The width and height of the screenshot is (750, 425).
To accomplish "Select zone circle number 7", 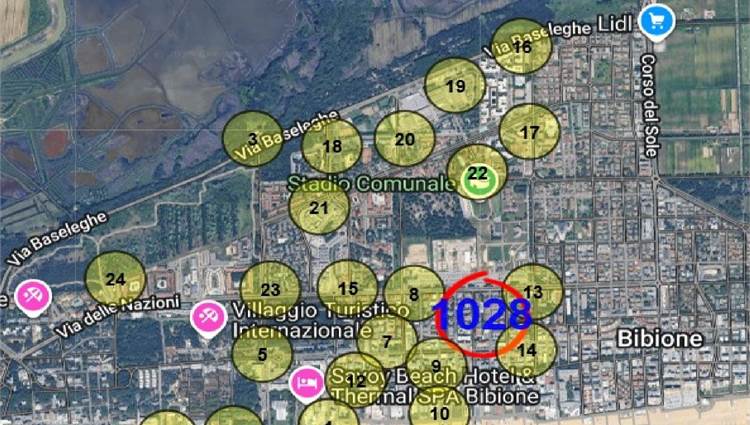I will click(386, 341).
